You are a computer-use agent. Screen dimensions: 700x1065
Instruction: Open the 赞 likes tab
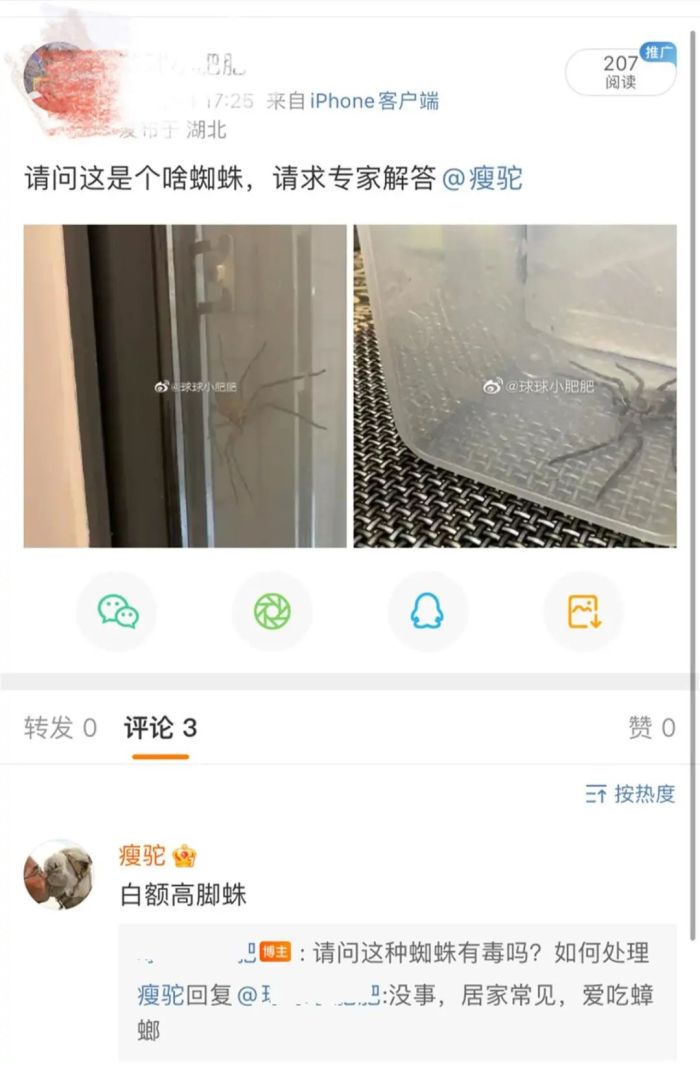pyautogui.click(x=651, y=728)
